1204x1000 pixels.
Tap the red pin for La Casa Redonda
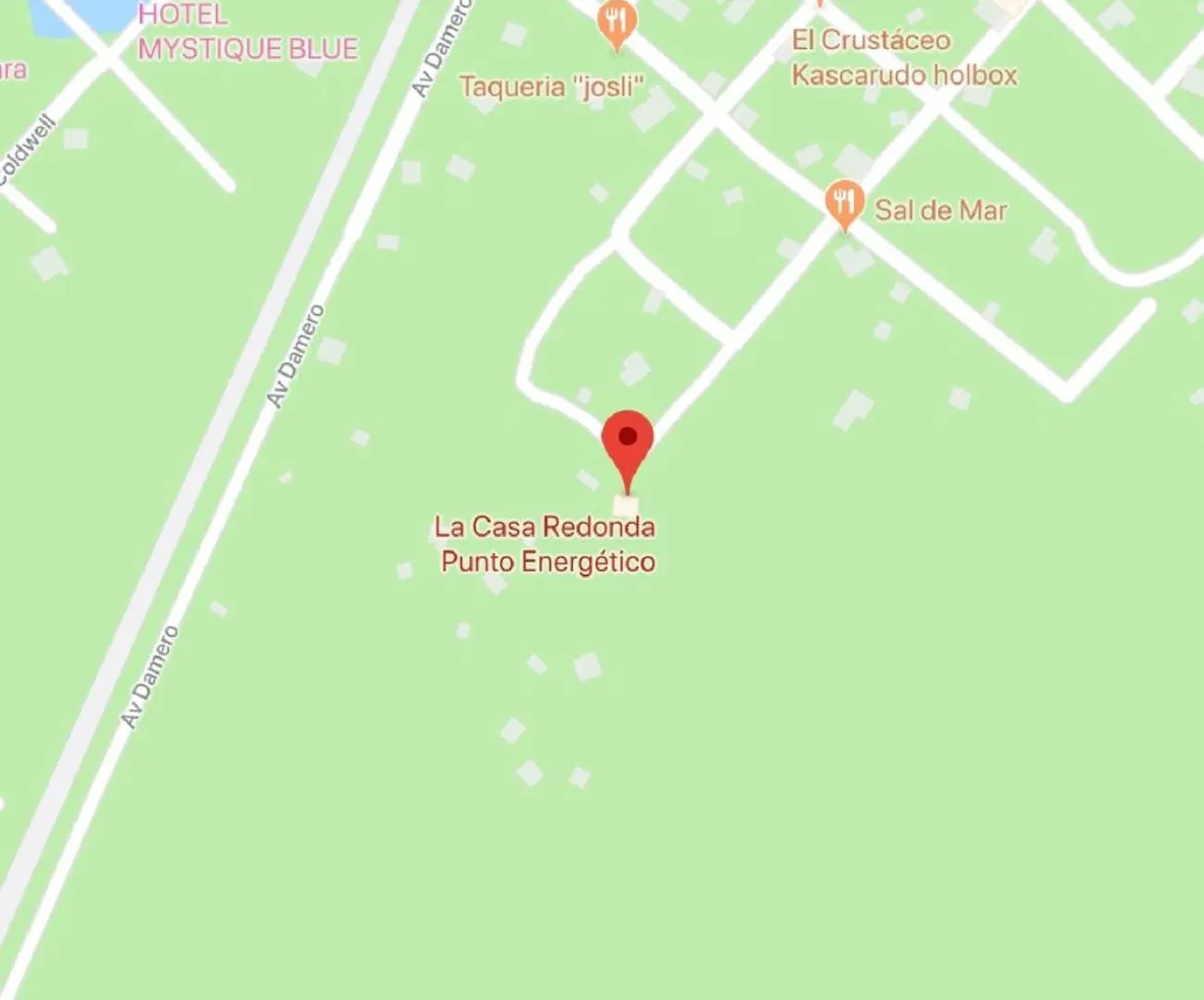pyautogui.click(x=628, y=441)
